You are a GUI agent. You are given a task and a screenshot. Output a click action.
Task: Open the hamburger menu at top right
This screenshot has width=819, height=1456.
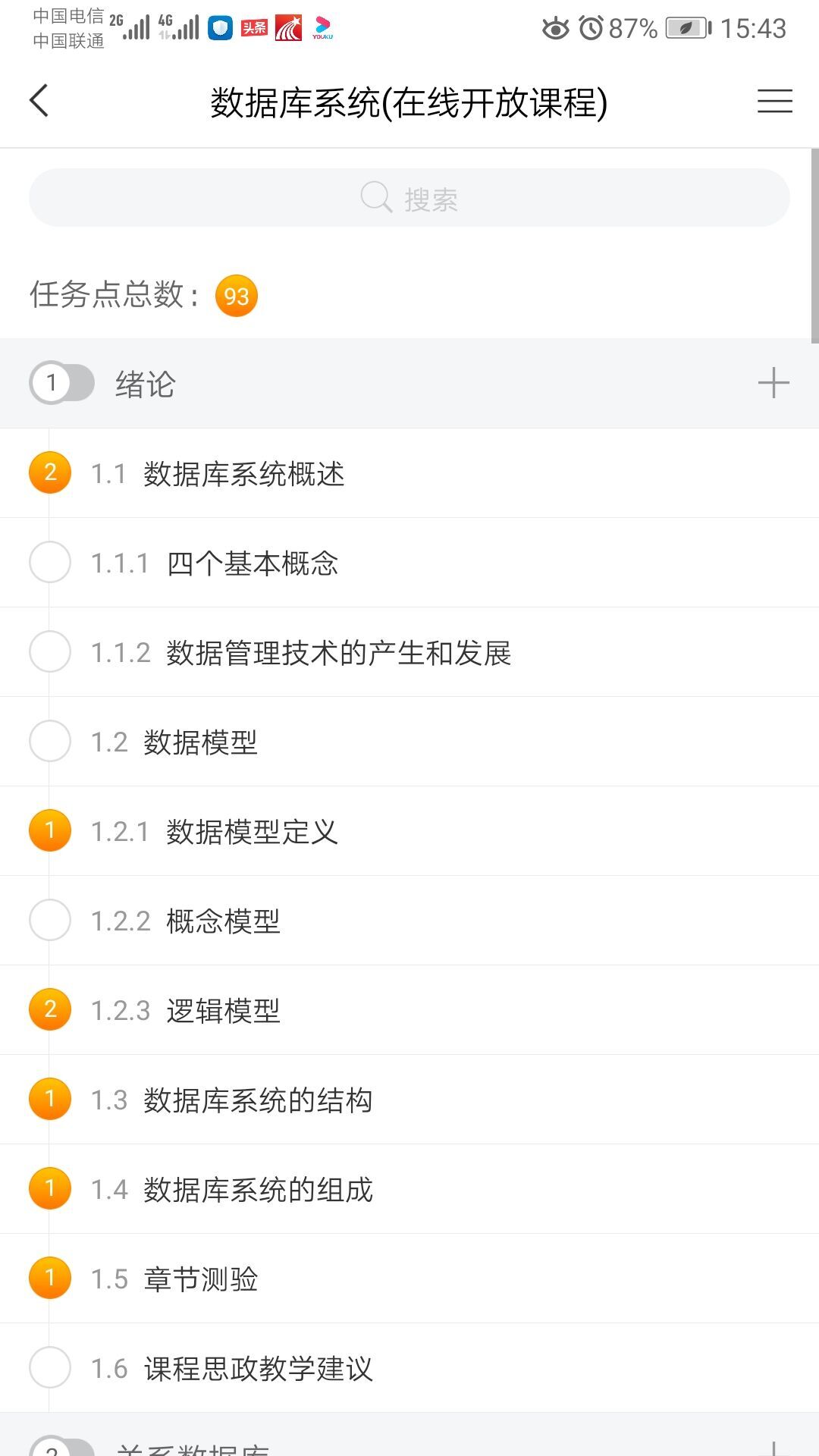[774, 101]
